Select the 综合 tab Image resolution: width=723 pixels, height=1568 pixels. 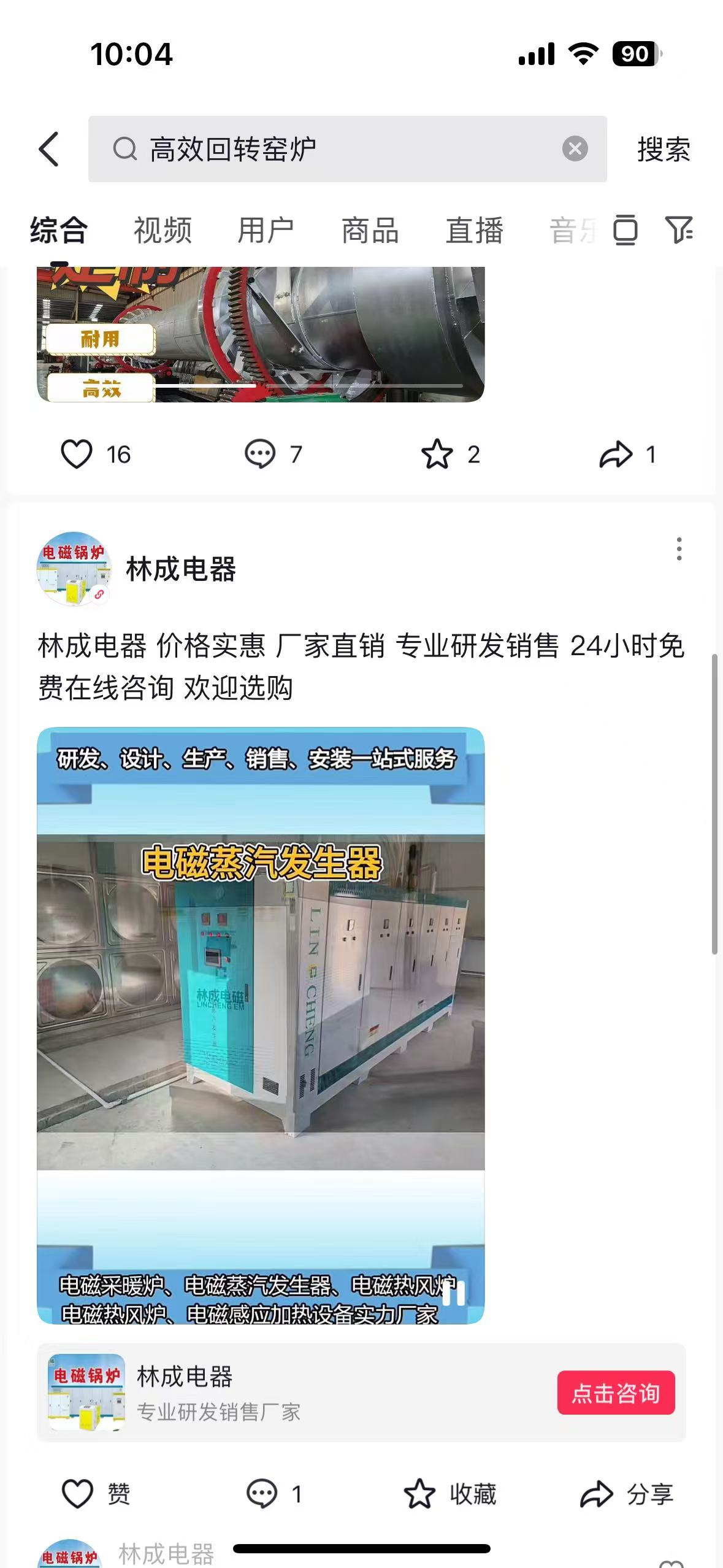point(59,231)
